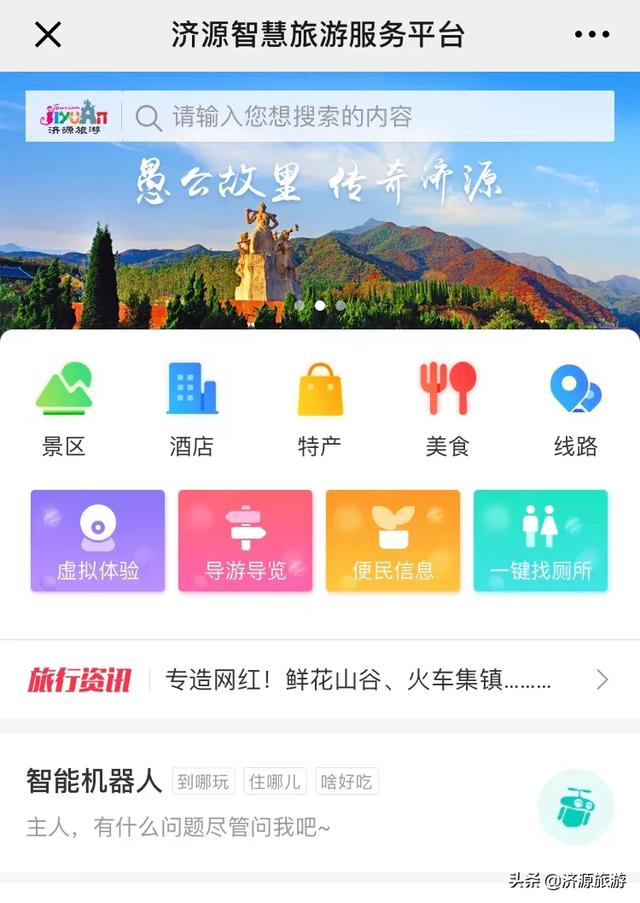Tap the 到哪玩 chip
The width and height of the screenshot is (640, 903).
point(204,782)
